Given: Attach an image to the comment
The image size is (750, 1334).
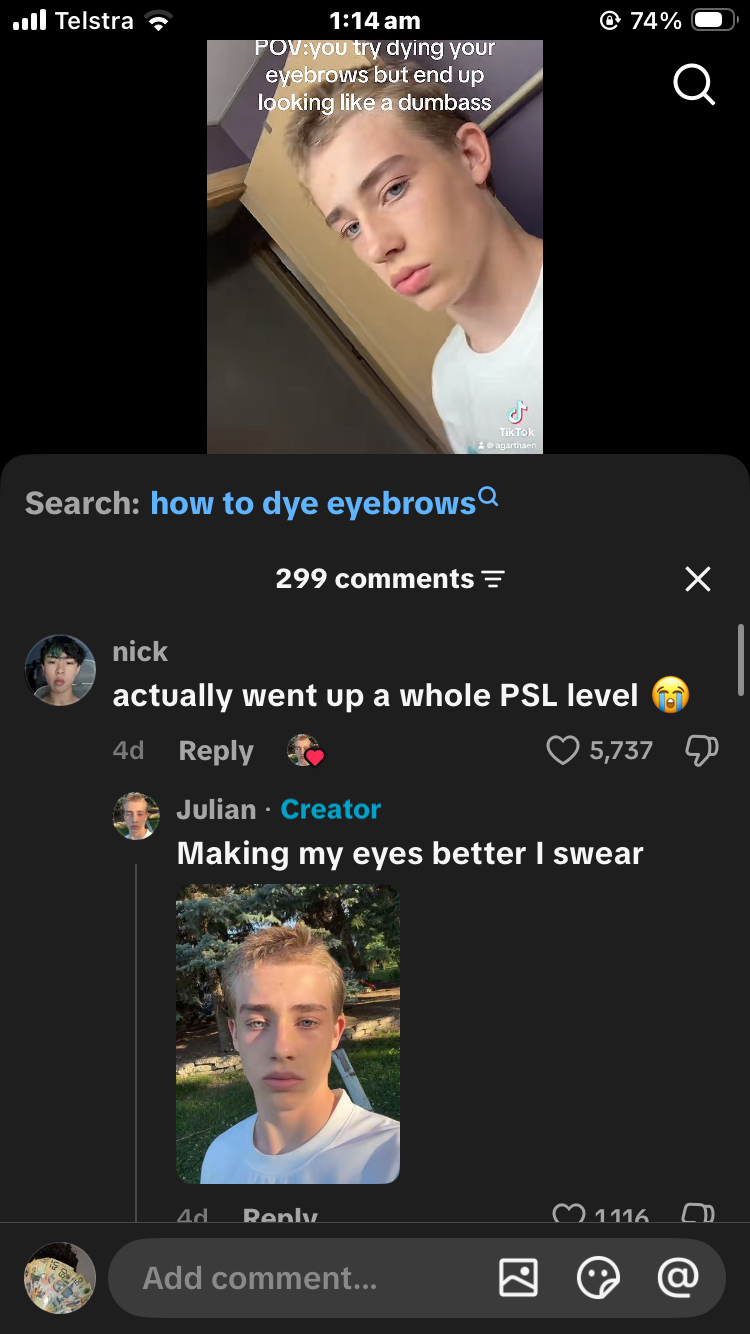Looking at the screenshot, I should click(x=518, y=1278).
